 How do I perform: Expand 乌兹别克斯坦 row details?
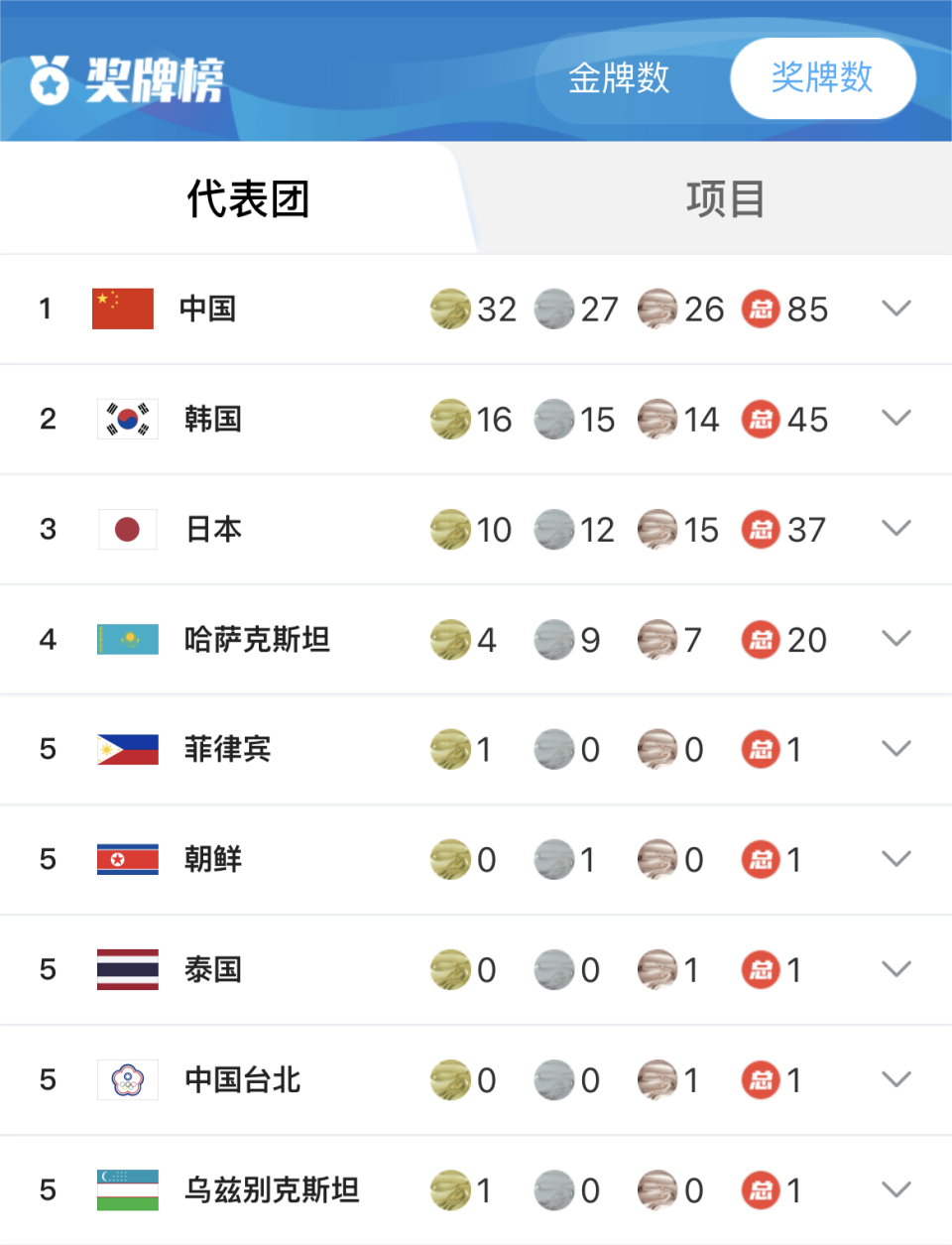point(896,1189)
